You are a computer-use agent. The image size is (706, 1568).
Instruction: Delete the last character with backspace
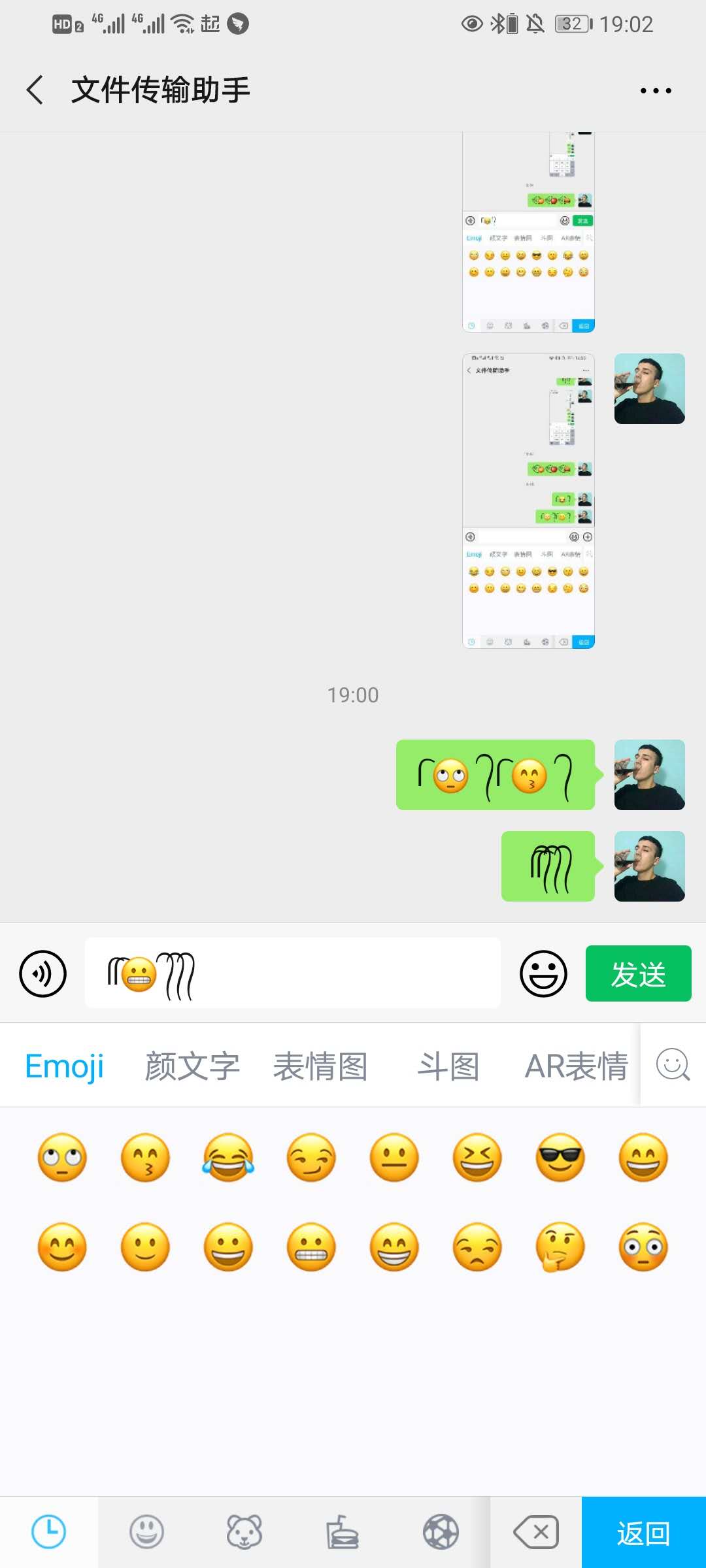pyautogui.click(x=536, y=1532)
